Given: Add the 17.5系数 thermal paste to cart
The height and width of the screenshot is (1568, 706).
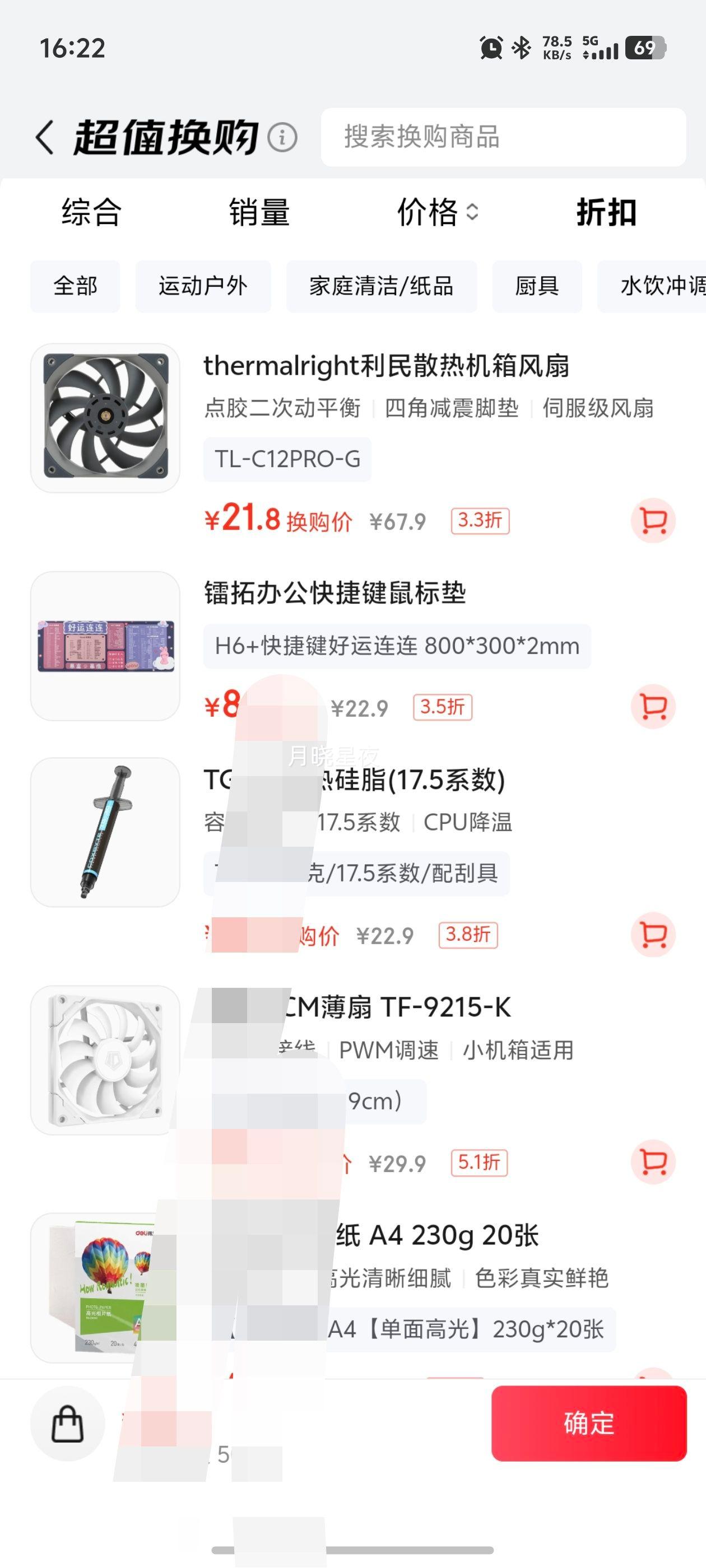Looking at the screenshot, I should 653,935.
